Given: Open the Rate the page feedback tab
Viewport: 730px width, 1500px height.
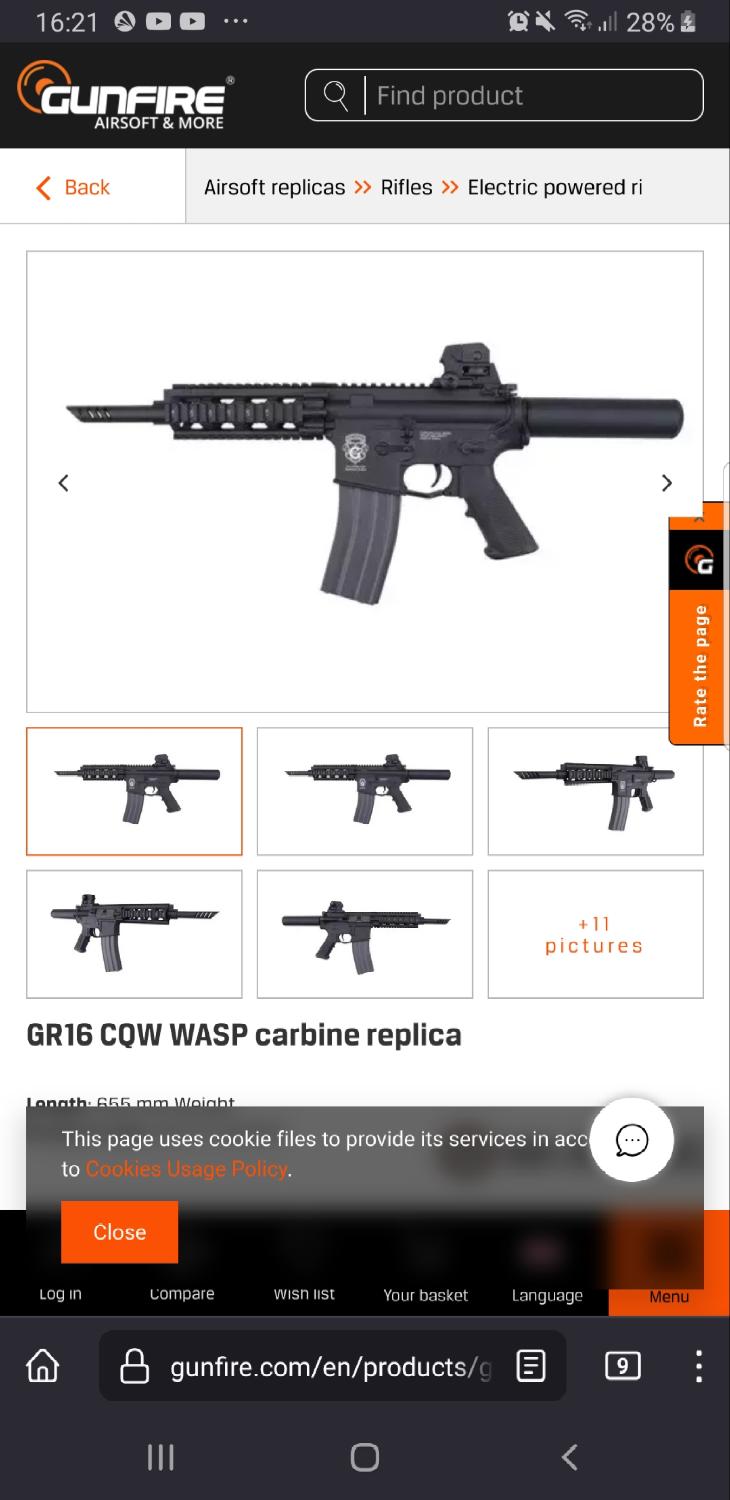Looking at the screenshot, I should (699, 665).
